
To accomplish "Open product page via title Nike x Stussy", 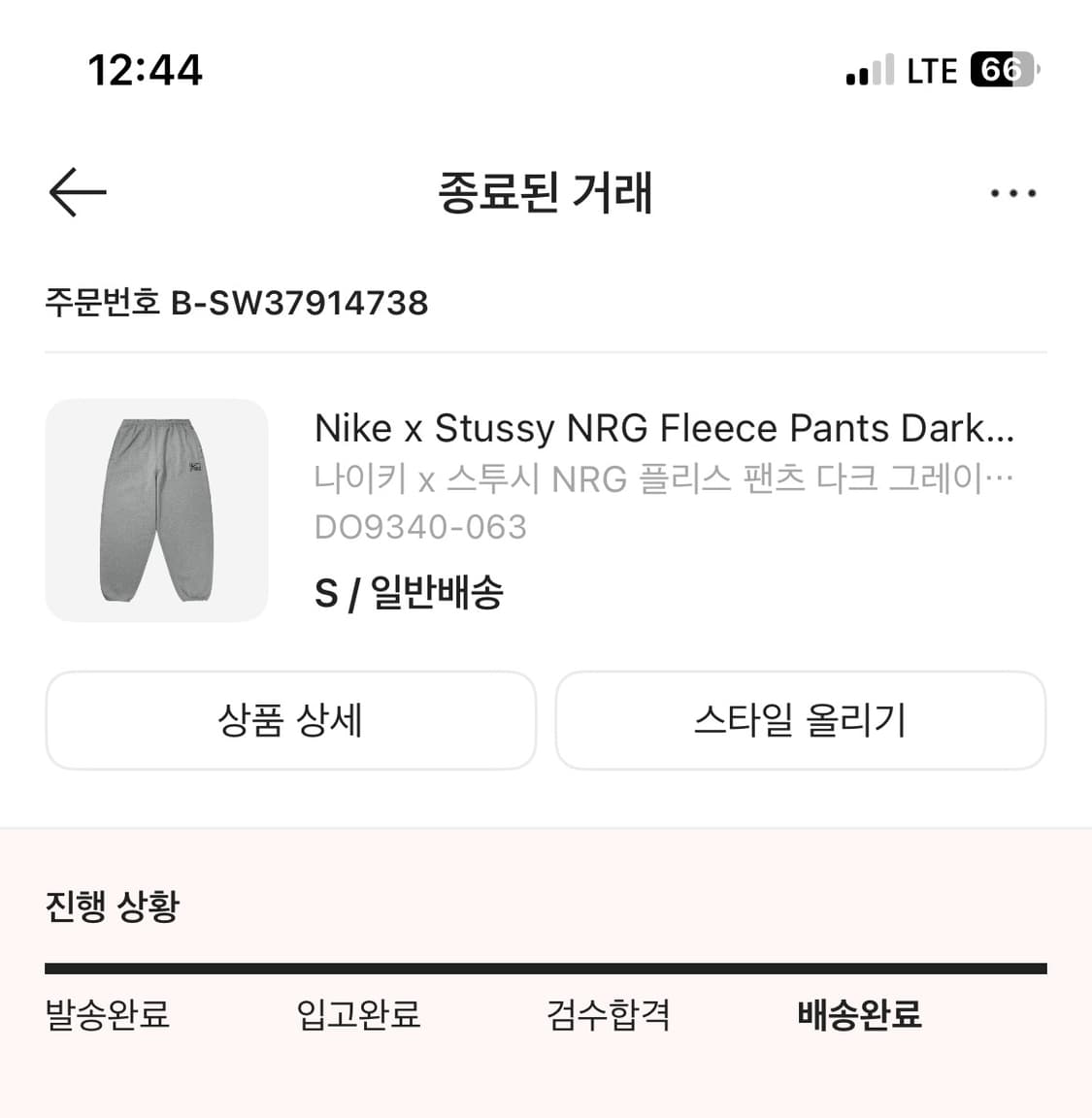I will point(664,428).
